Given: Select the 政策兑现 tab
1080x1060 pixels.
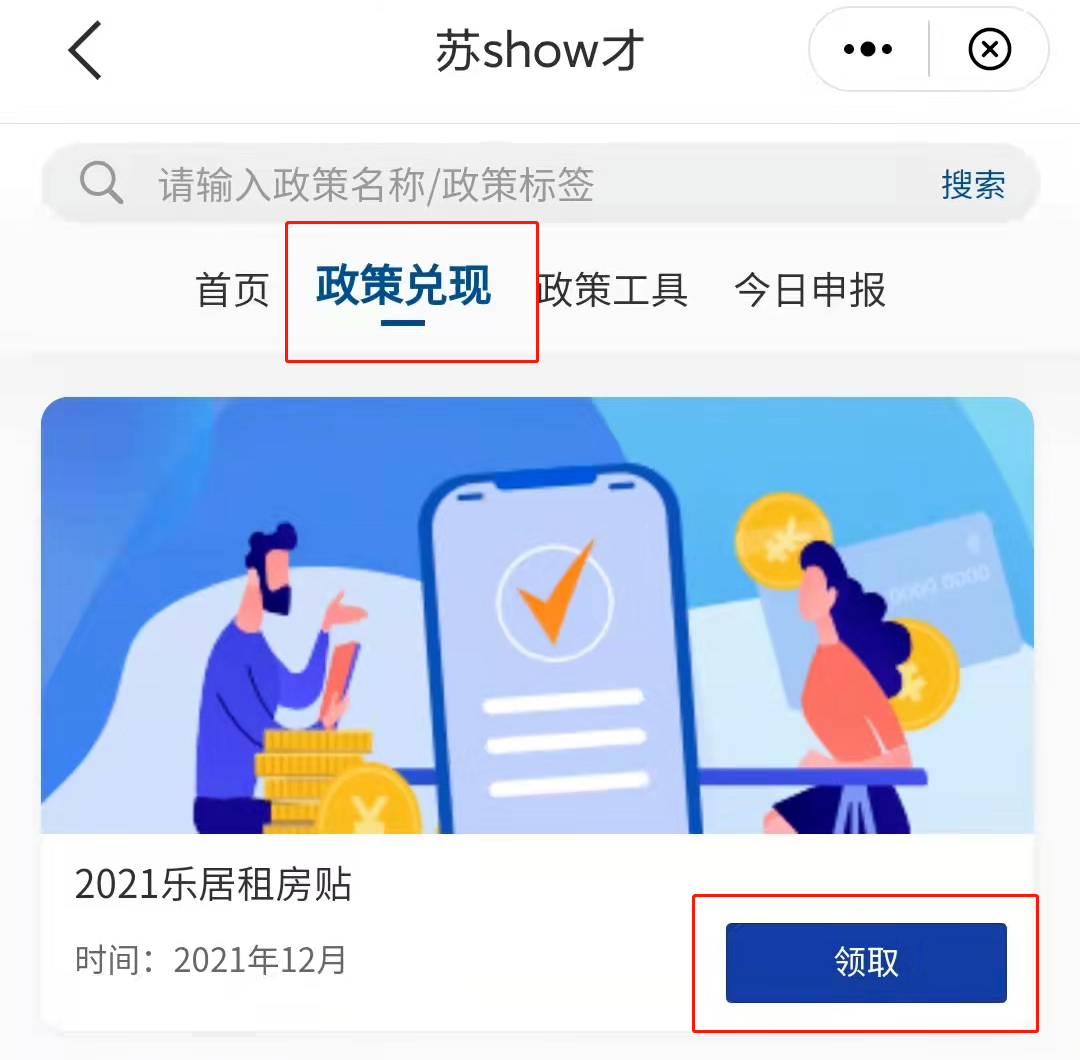Looking at the screenshot, I should click(x=403, y=286).
